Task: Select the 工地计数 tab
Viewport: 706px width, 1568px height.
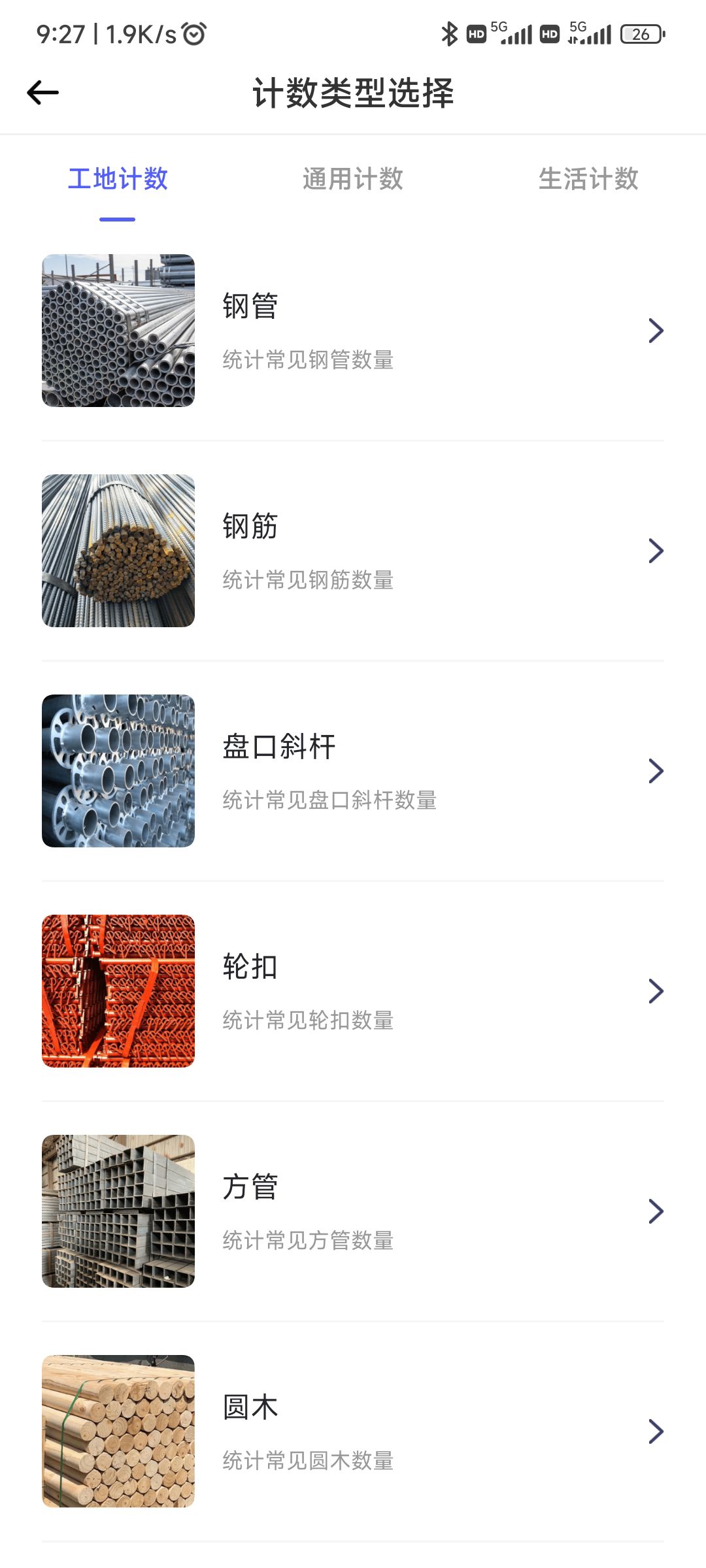Action: click(x=118, y=179)
